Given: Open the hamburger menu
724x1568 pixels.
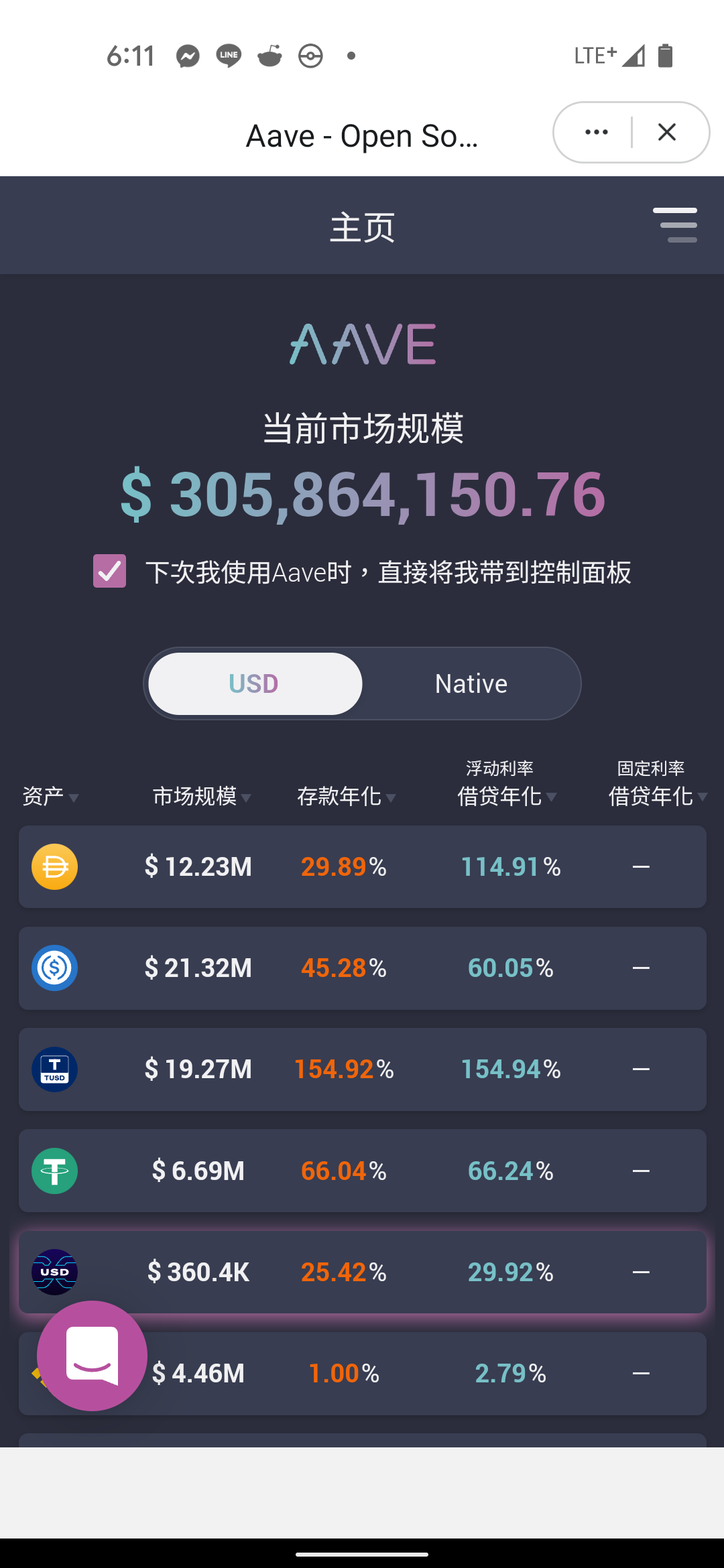Looking at the screenshot, I should point(675,225).
